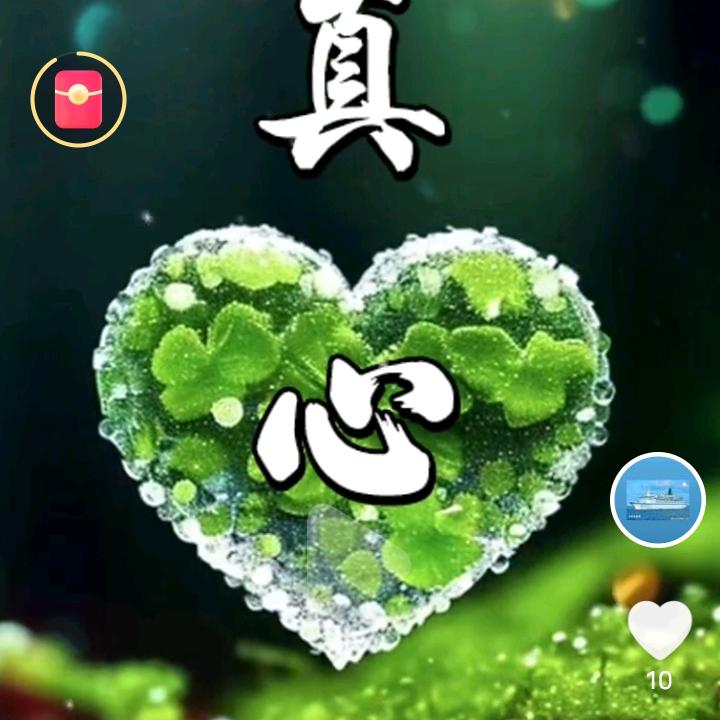Open the creator's ship avatar profile
This screenshot has height=720, width=720.
click(x=658, y=500)
